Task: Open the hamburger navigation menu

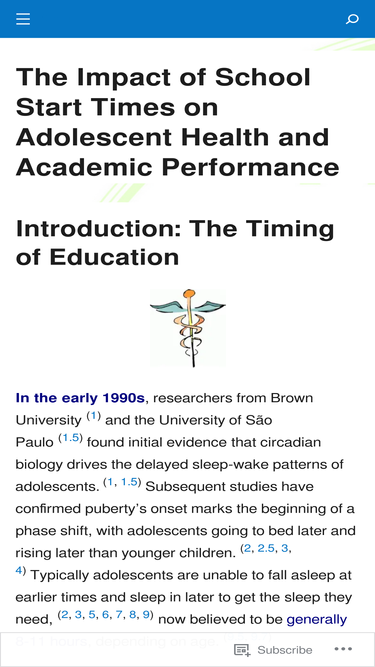Action: tap(23, 19)
